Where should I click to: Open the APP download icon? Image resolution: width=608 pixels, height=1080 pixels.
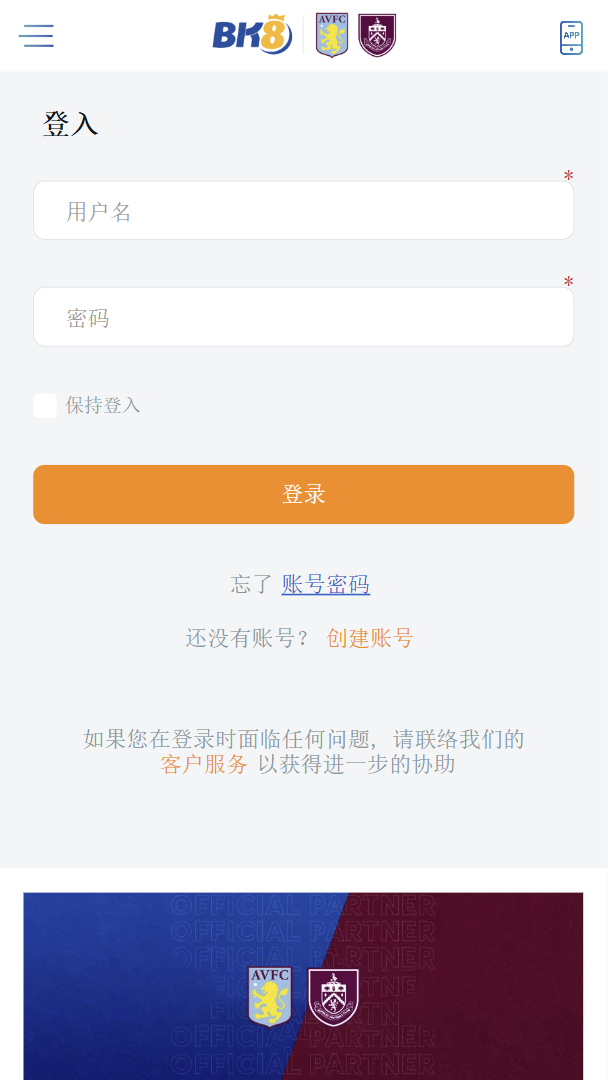click(571, 38)
